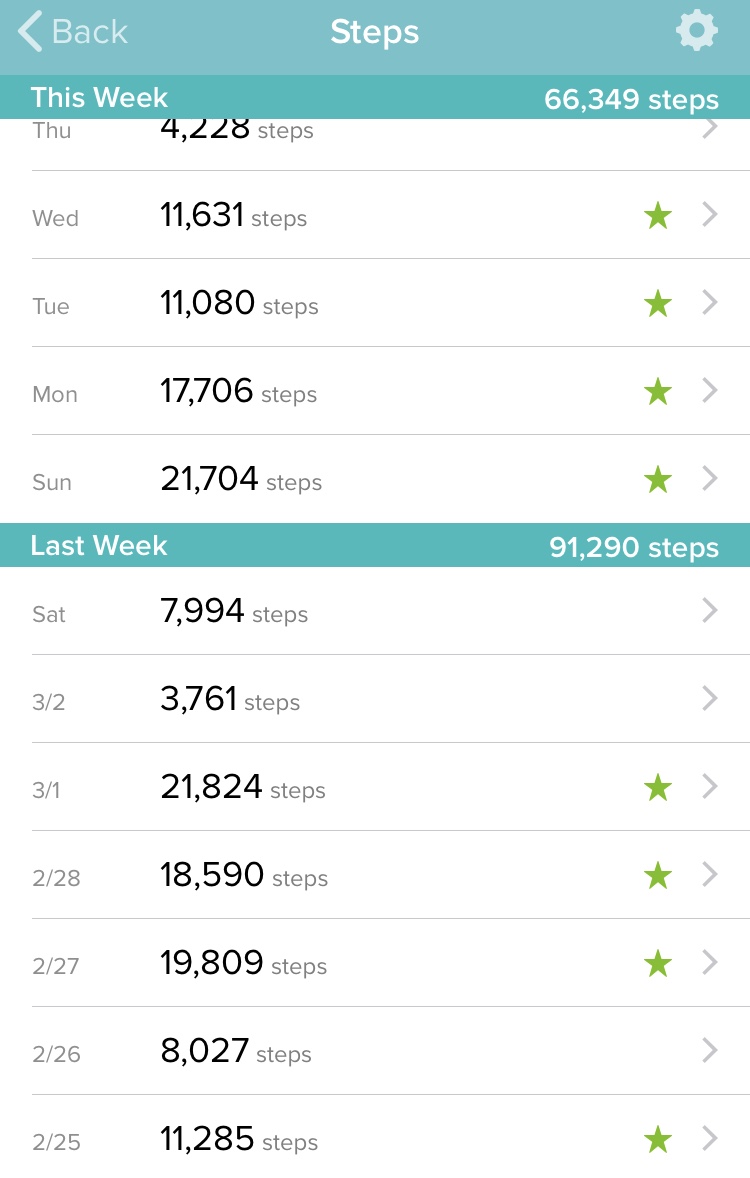Open the 2/25 entry with 11,285 steps

click(375, 1140)
